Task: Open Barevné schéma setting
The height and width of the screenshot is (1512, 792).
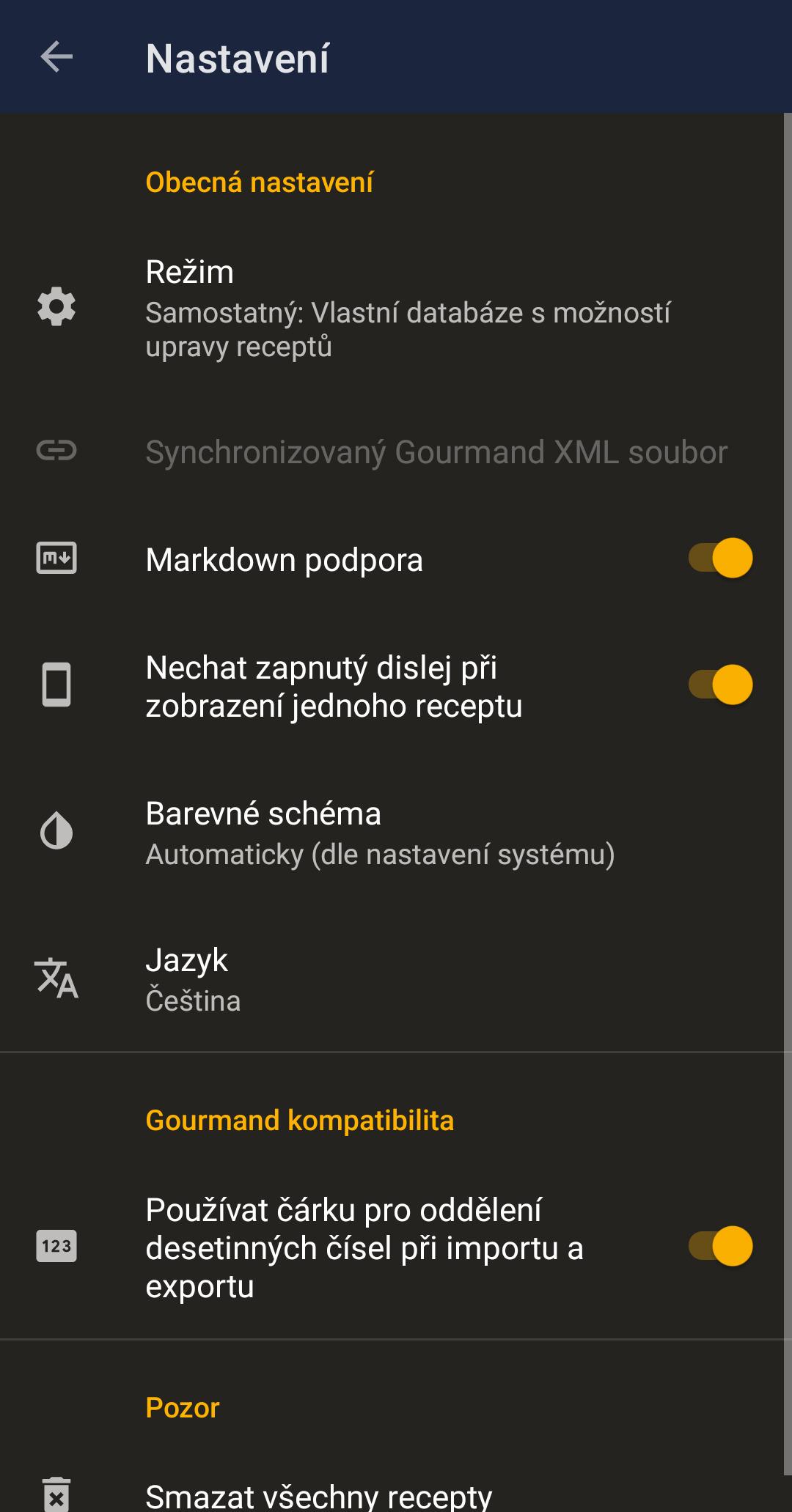Action: 396,833
